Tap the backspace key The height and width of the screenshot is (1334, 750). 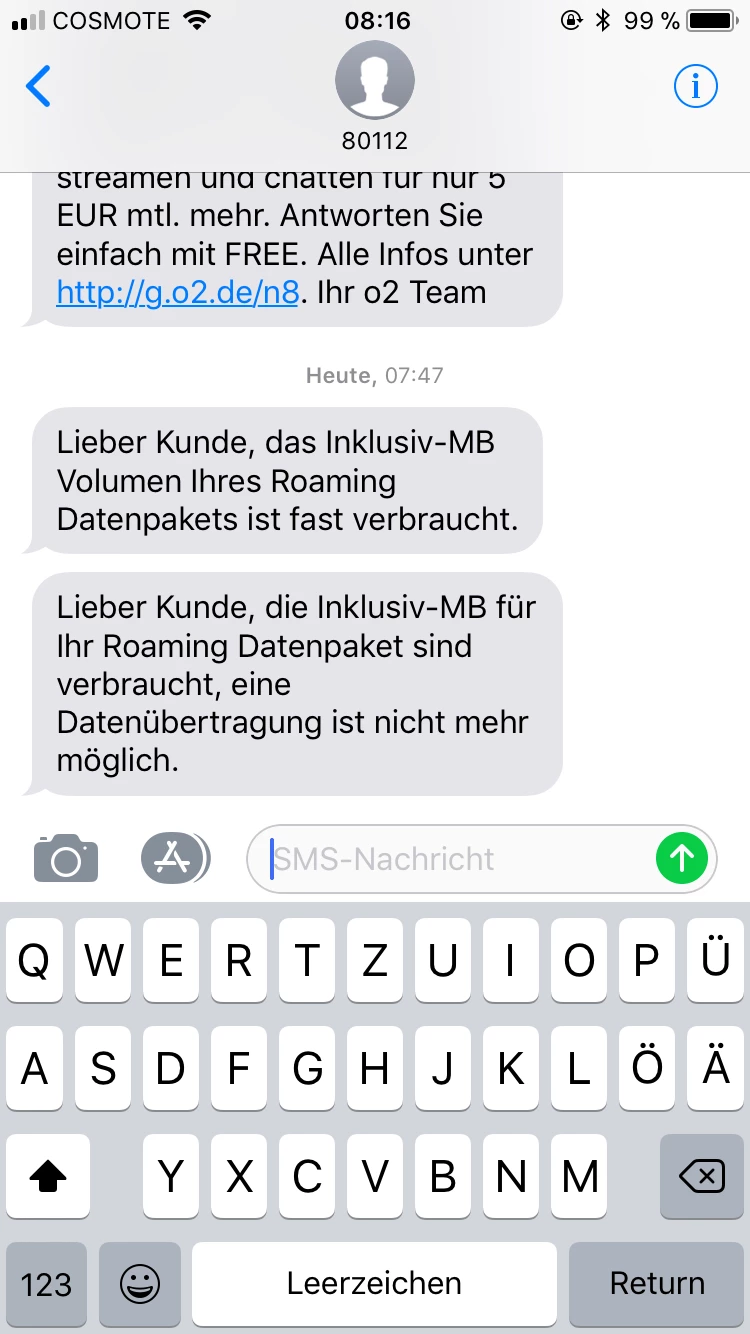pyautogui.click(x=701, y=1178)
